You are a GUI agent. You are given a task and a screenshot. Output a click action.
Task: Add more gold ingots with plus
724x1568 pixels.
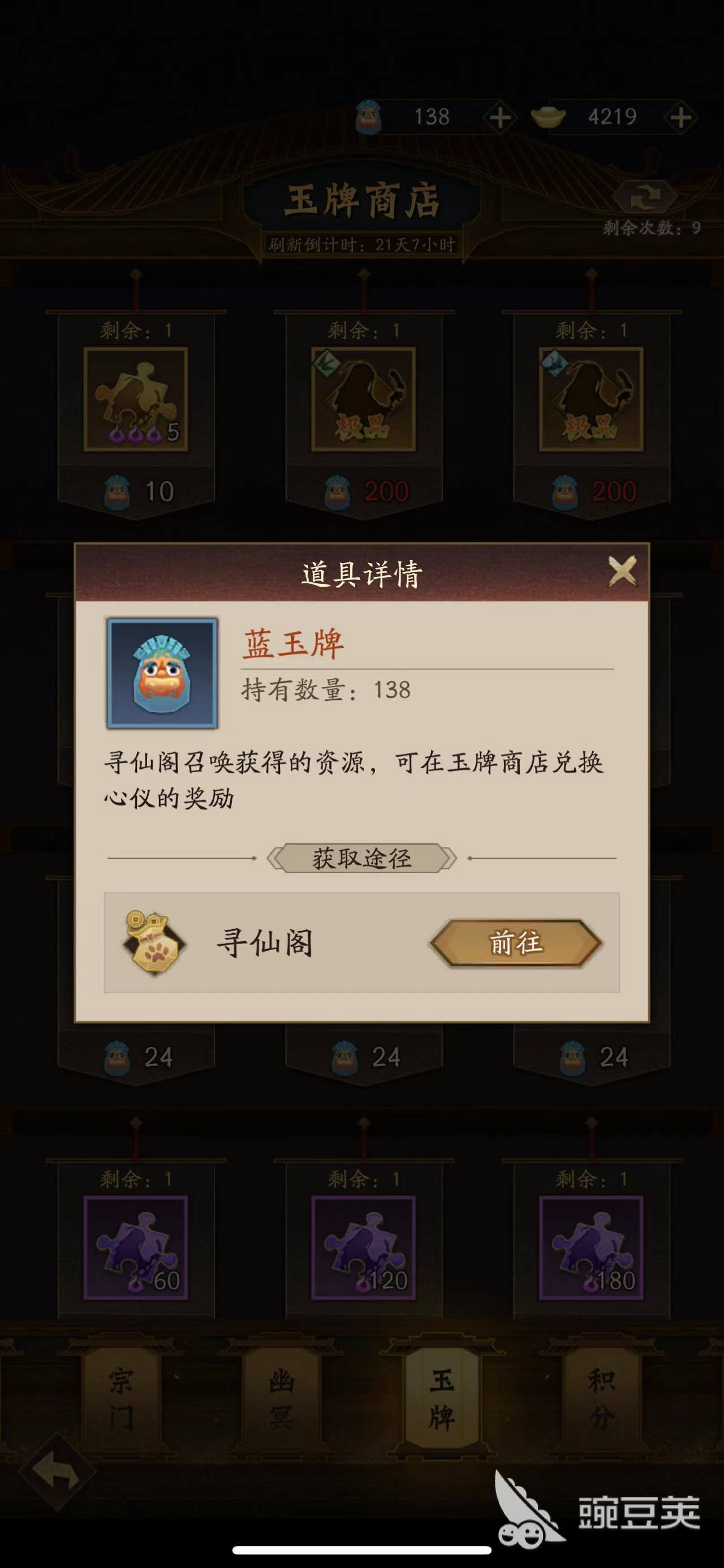click(680, 117)
